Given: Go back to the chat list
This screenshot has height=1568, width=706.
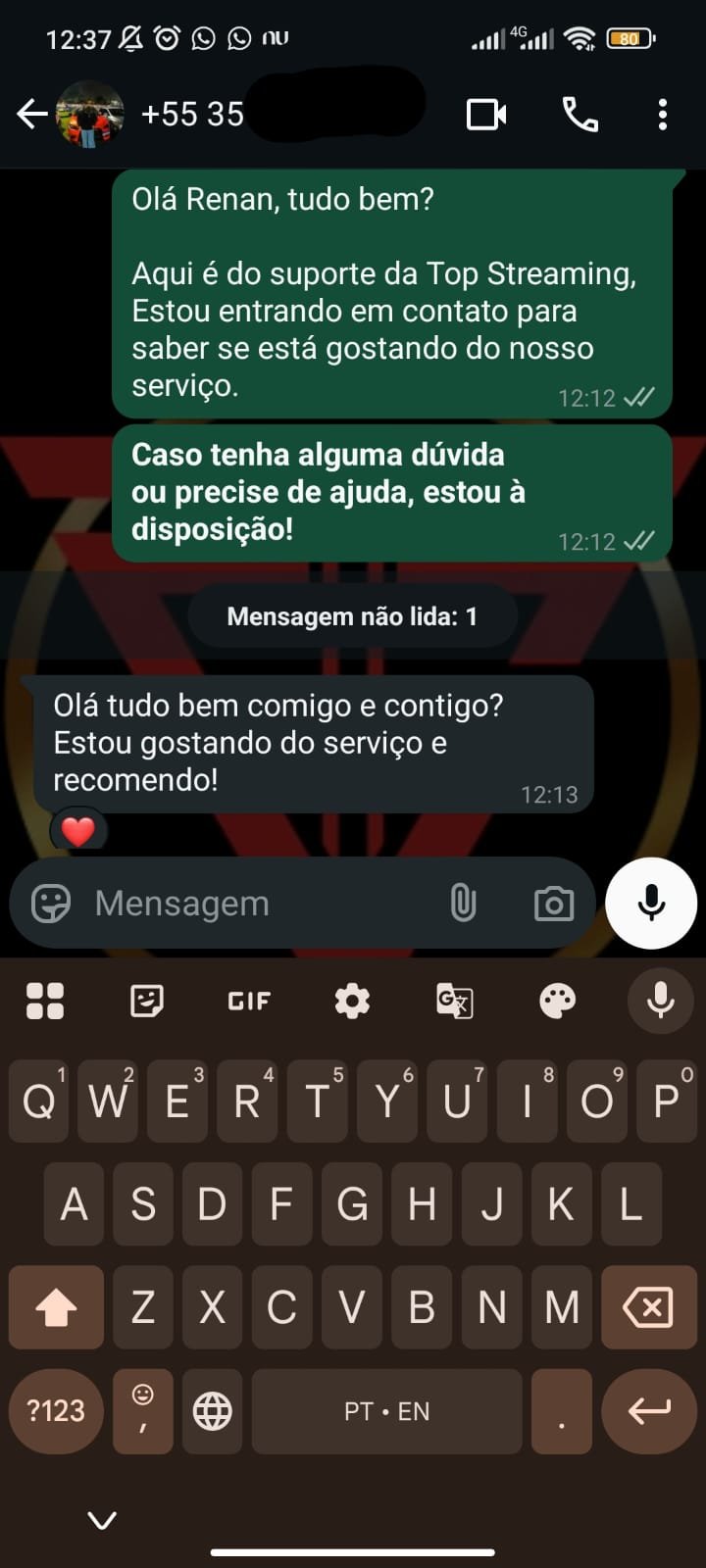Looking at the screenshot, I should pyautogui.click(x=31, y=115).
